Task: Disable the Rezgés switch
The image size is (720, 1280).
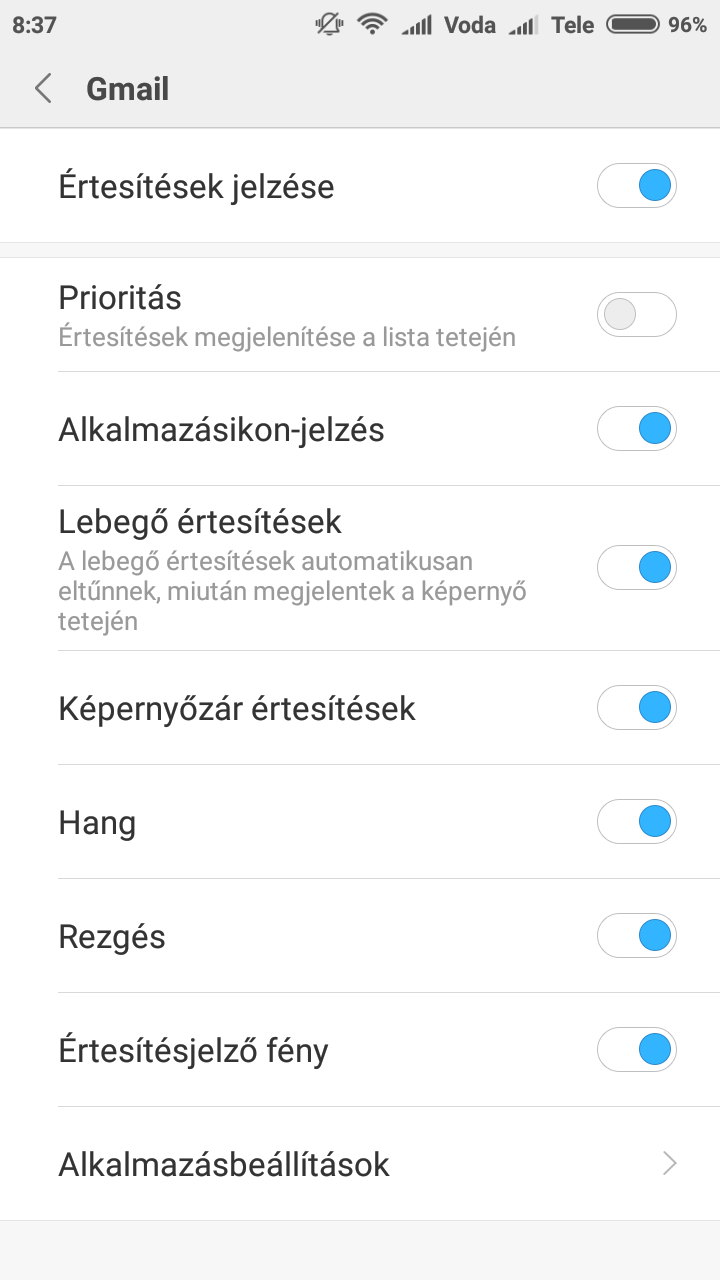Action: pyautogui.click(x=637, y=936)
